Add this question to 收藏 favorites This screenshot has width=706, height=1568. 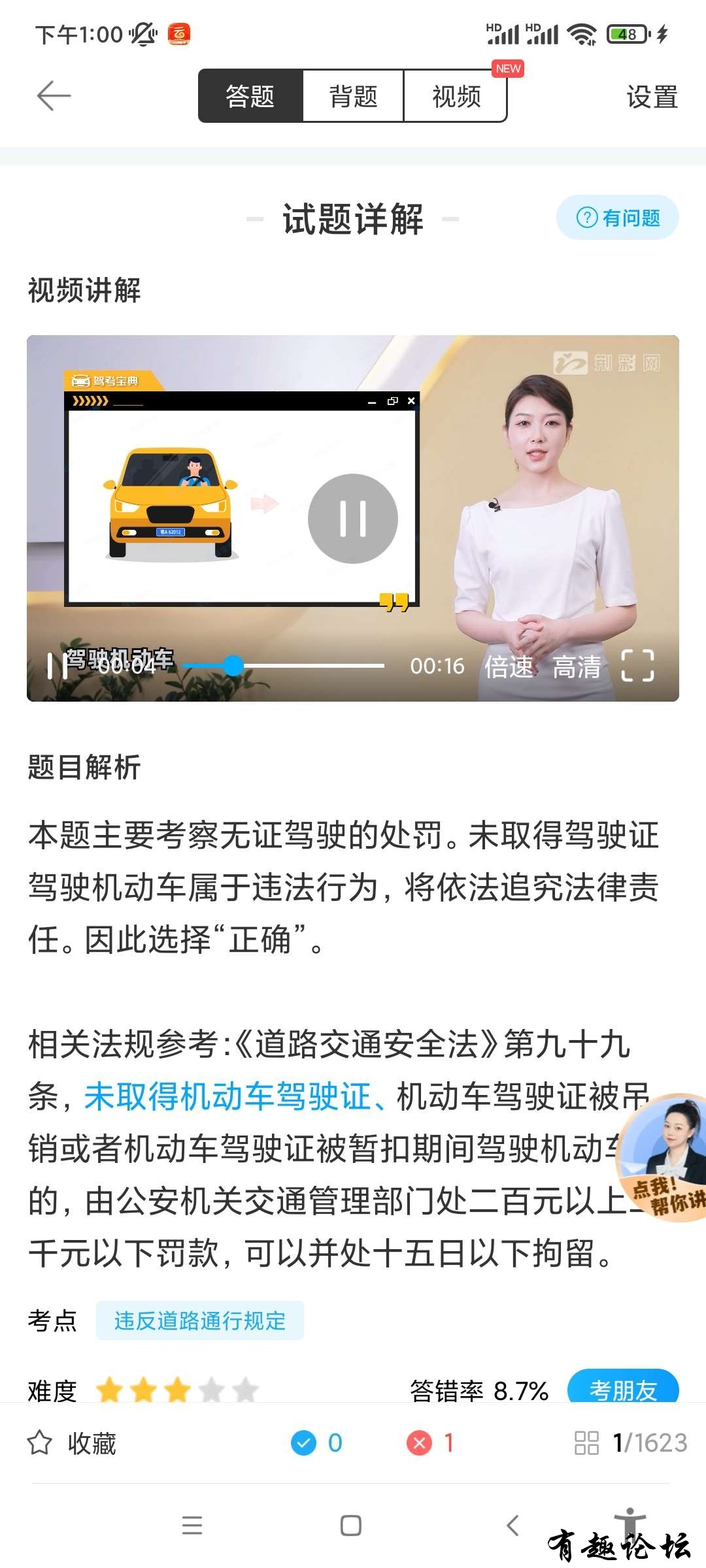click(x=72, y=1443)
